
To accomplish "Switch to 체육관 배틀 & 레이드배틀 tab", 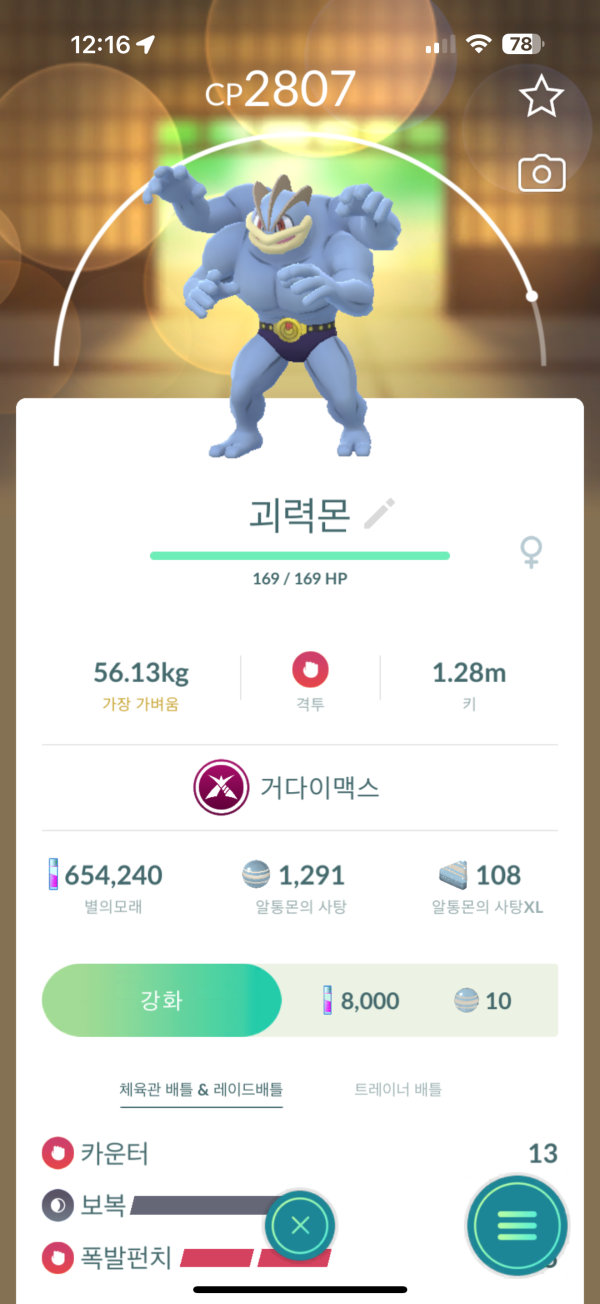I will click(201, 1090).
